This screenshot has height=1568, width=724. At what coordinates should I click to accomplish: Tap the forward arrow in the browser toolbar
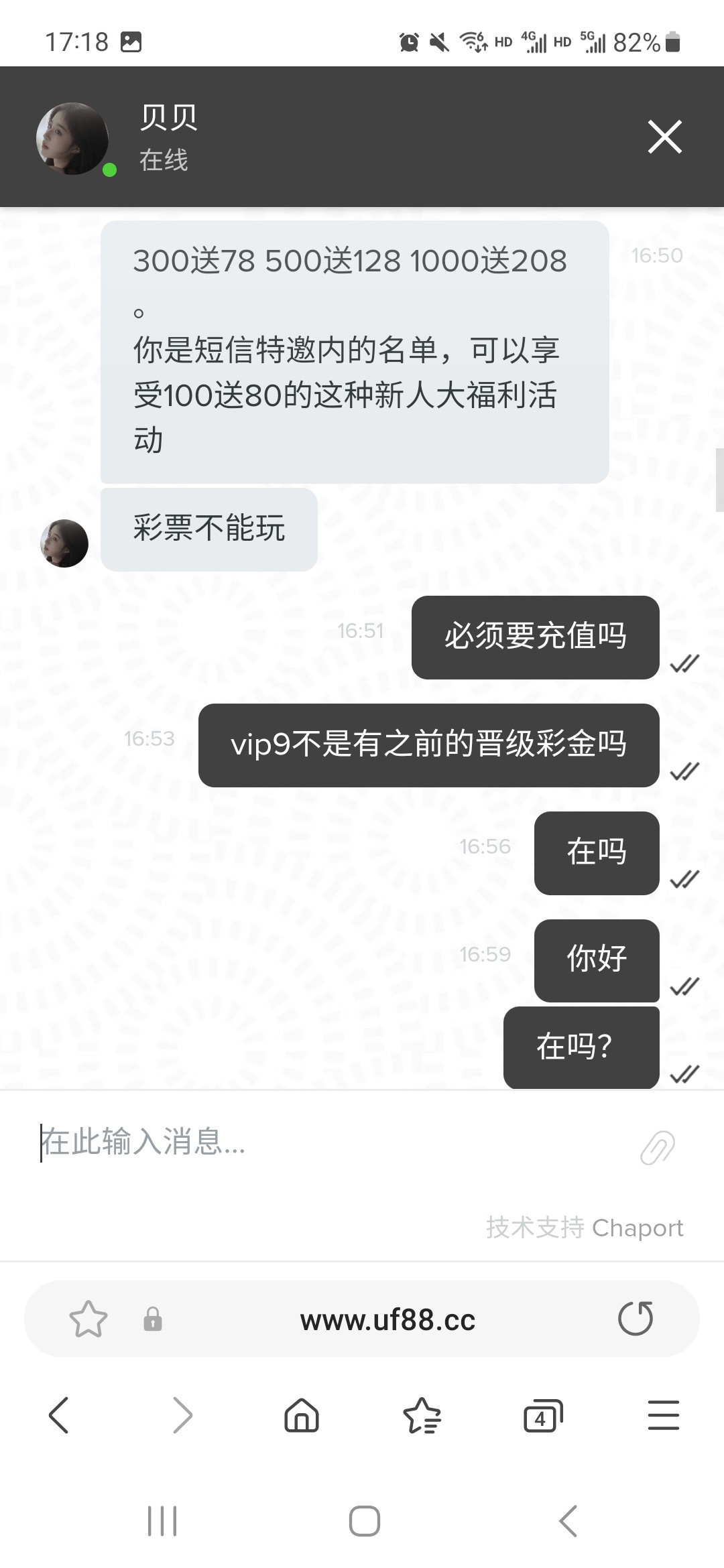180,1416
